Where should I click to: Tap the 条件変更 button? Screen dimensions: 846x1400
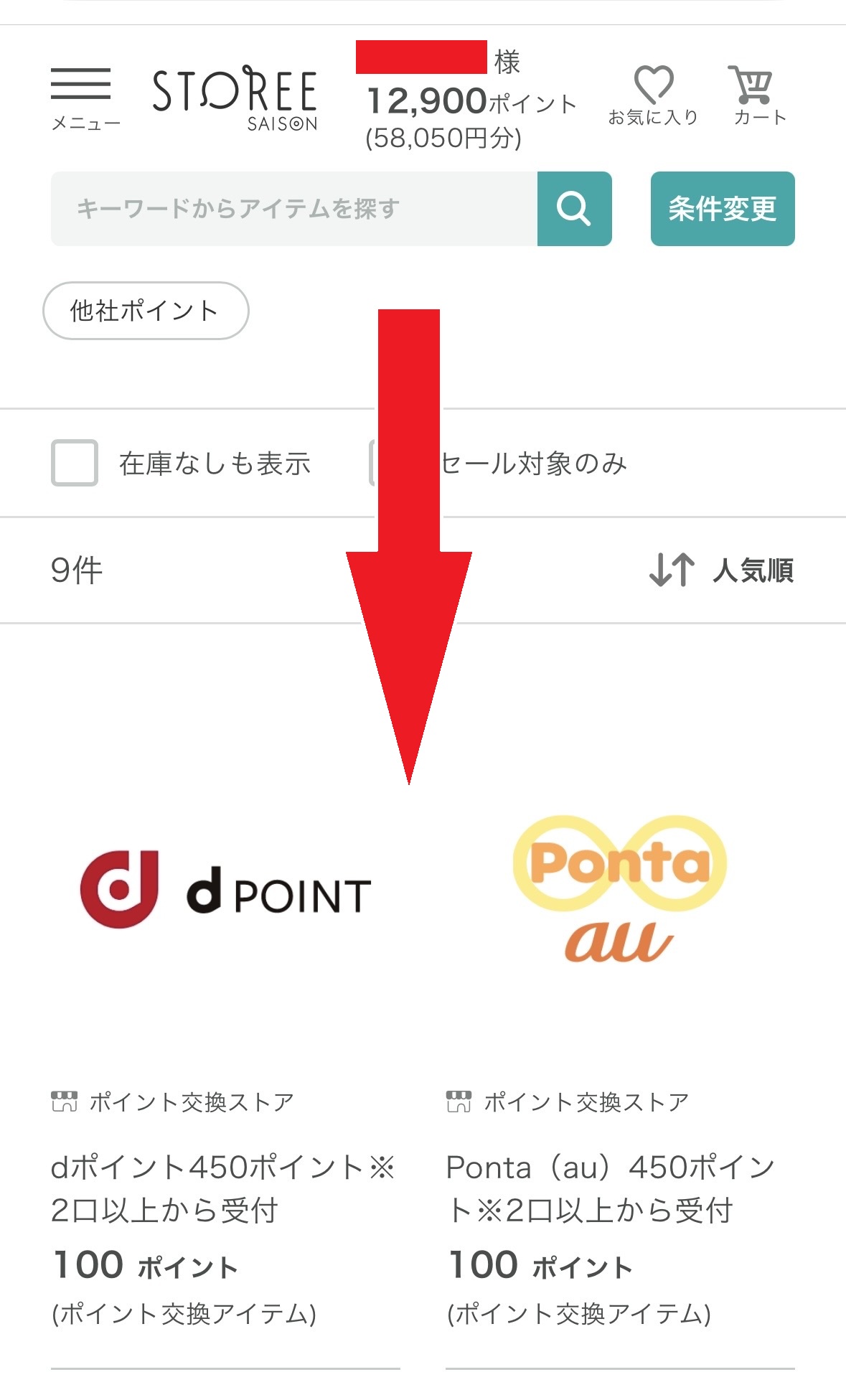[x=722, y=209]
